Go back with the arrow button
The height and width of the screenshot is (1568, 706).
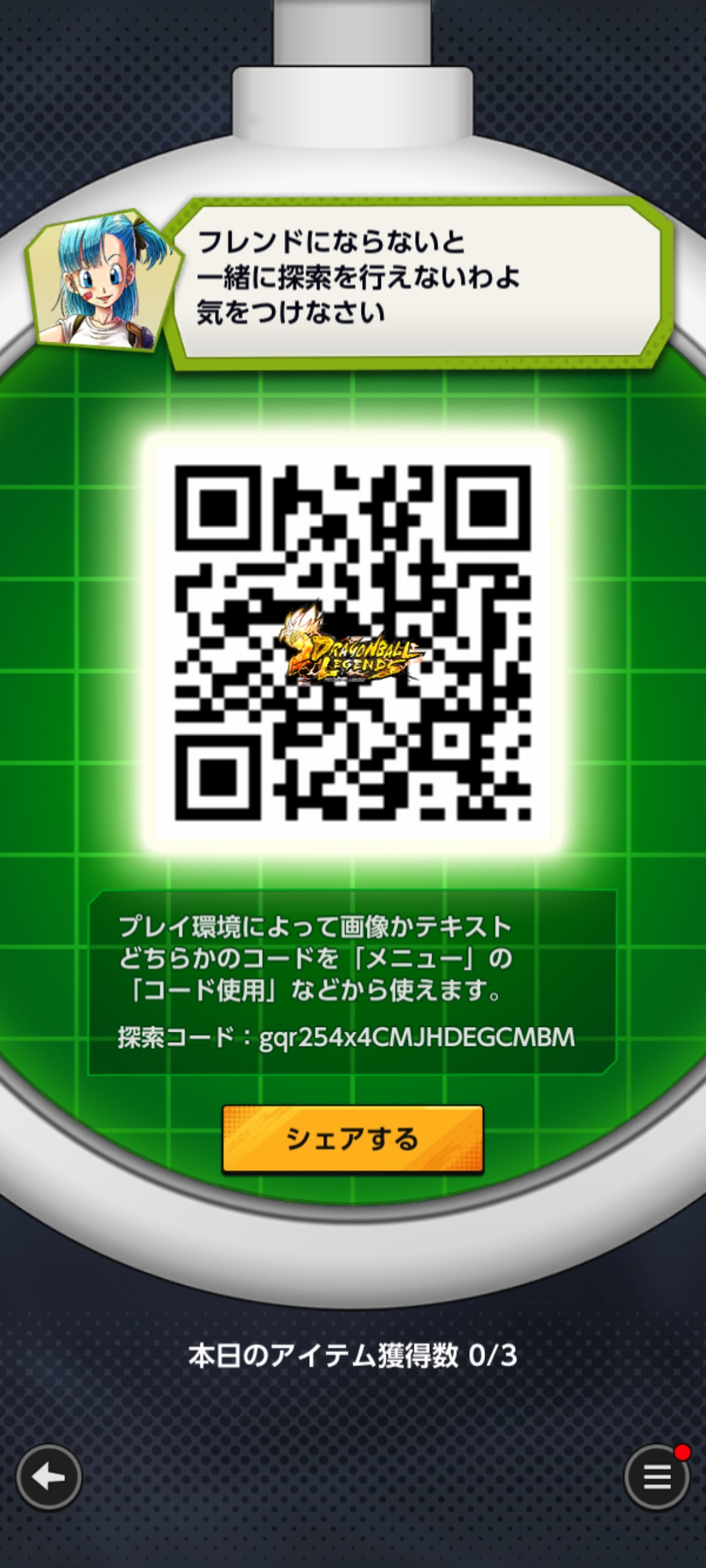[49, 1477]
